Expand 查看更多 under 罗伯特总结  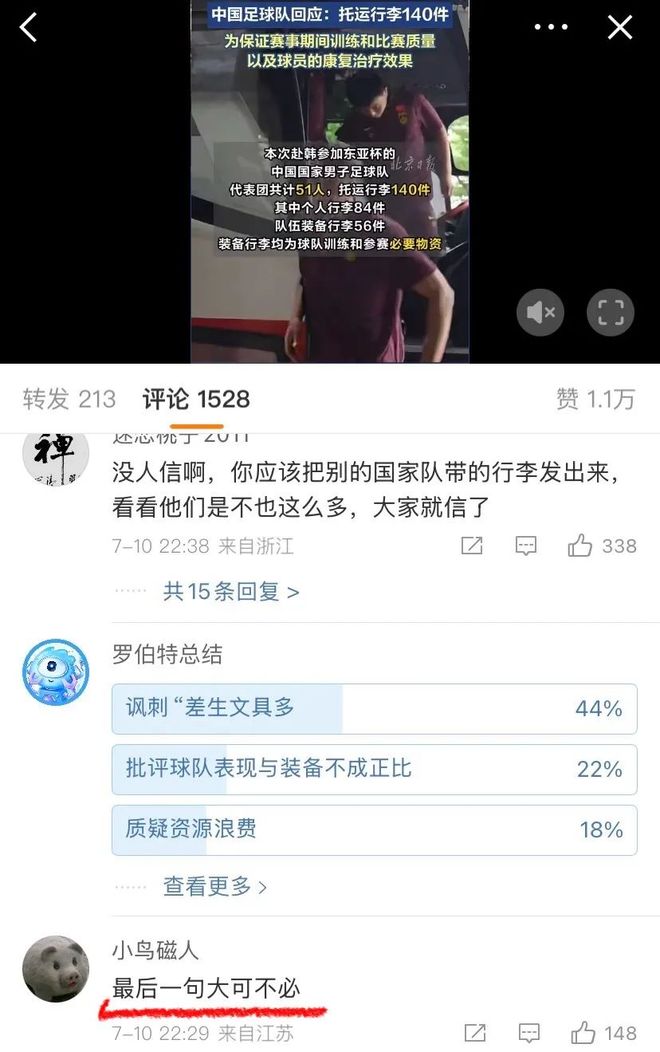pyautogui.click(x=215, y=886)
